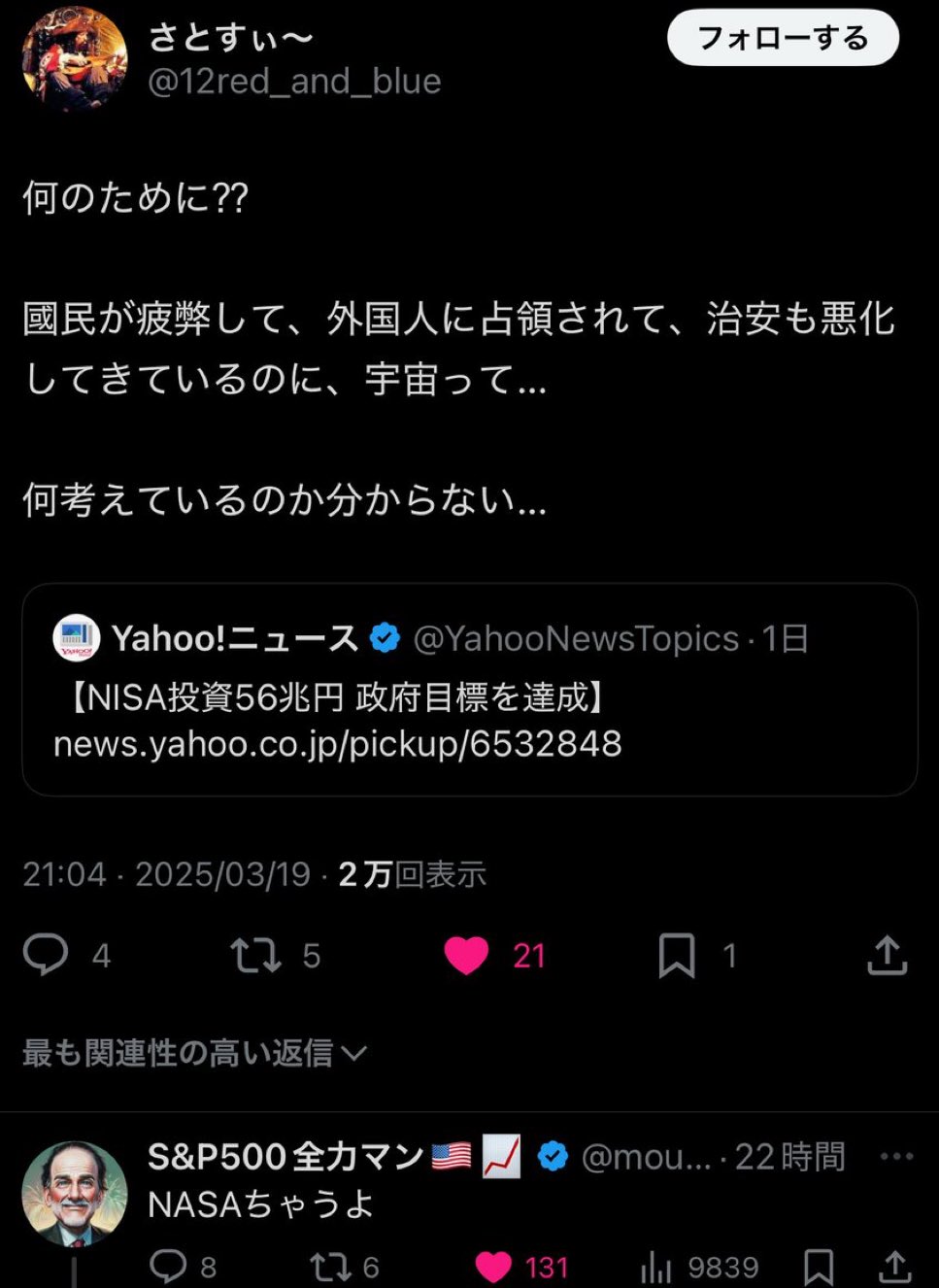View analytics for the NASAちゃうよ reply

click(x=657, y=1266)
